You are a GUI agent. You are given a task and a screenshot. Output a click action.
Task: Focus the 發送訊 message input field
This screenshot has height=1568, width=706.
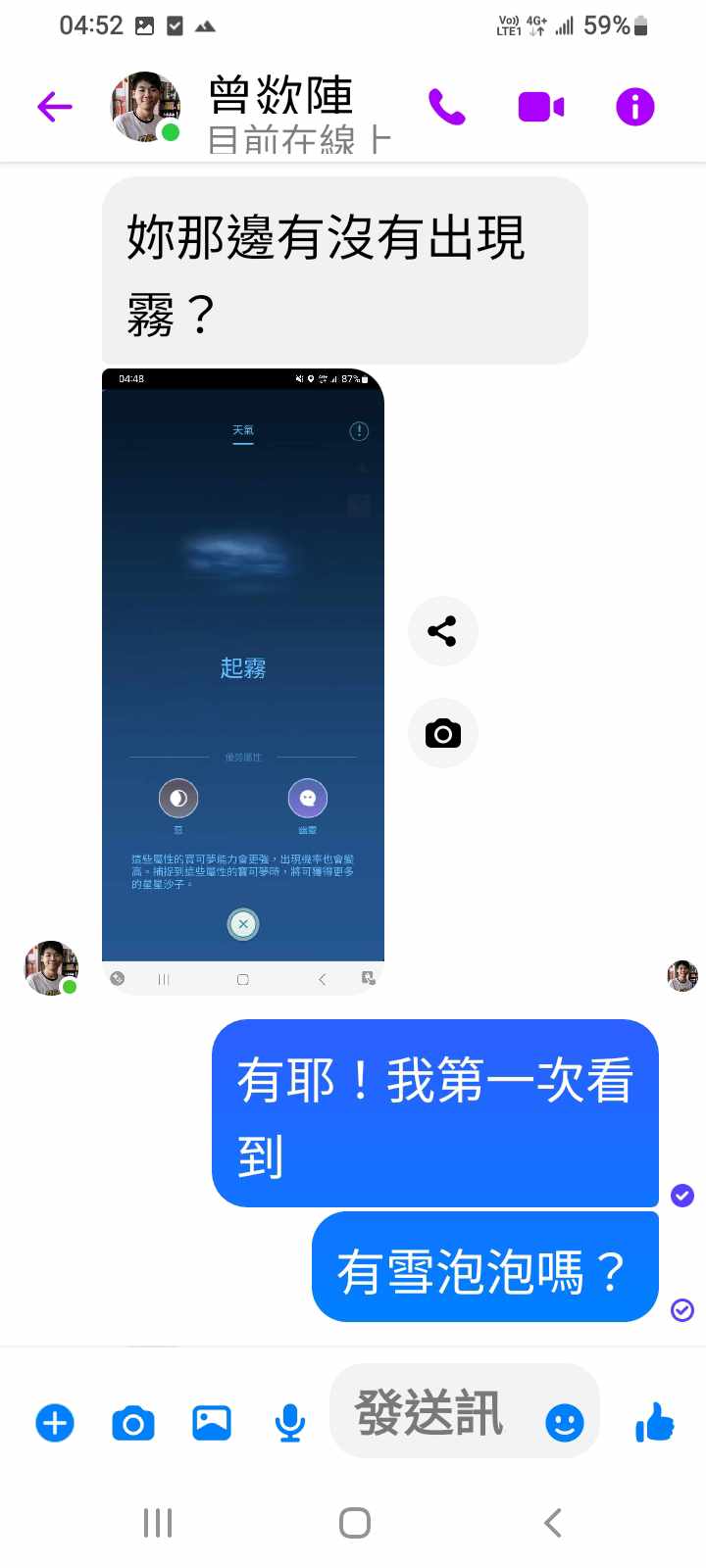click(x=431, y=1412)
